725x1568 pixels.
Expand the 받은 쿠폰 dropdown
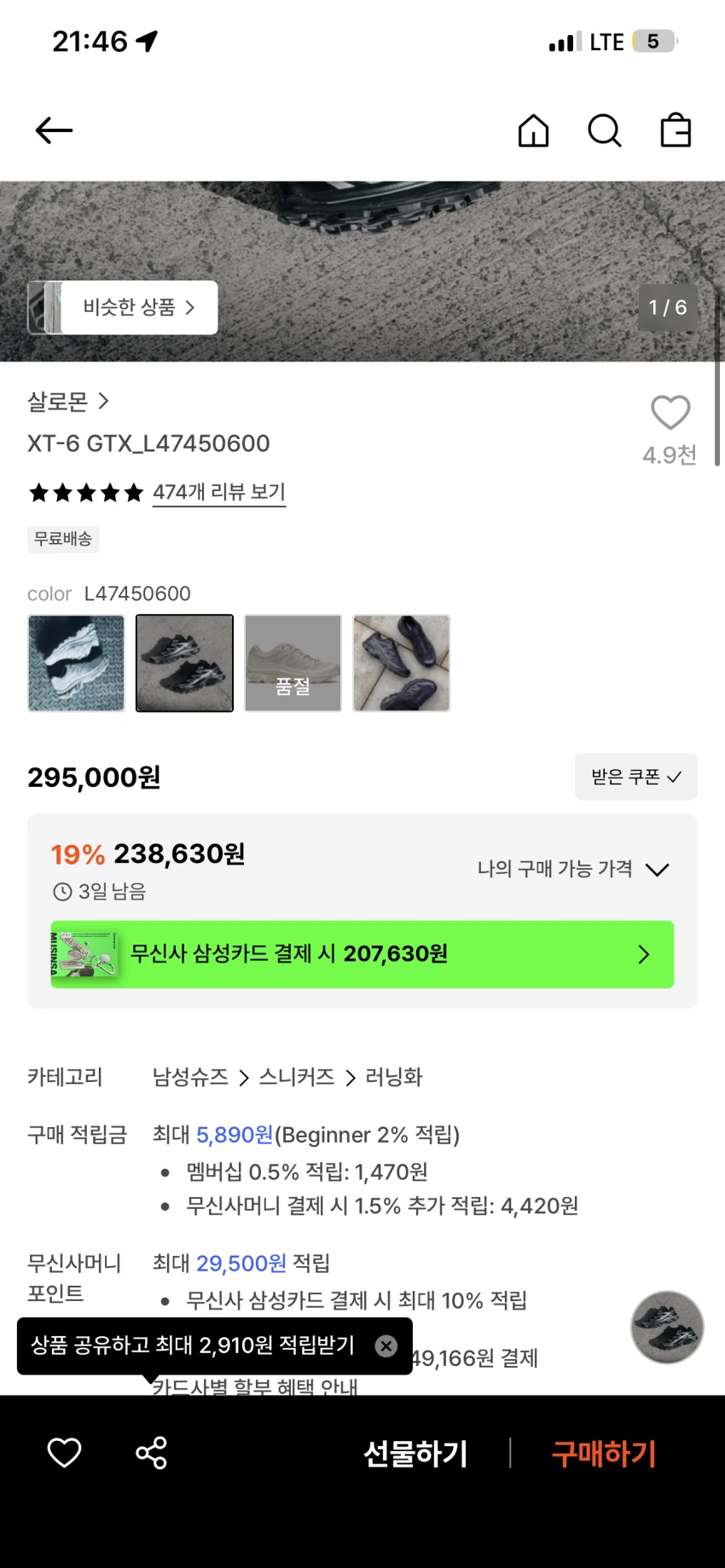click(636, 777)
